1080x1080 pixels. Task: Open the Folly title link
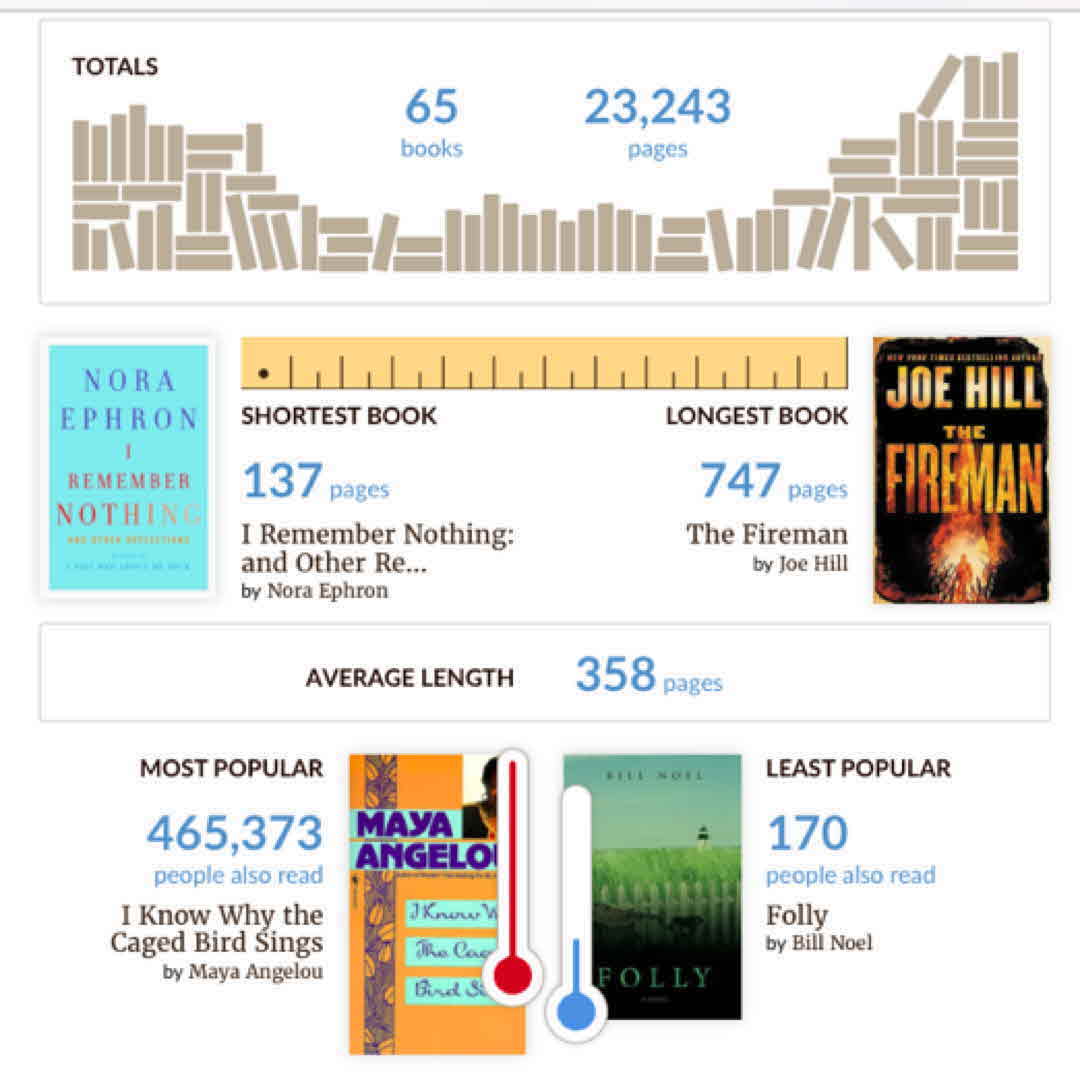coord(796,915)
